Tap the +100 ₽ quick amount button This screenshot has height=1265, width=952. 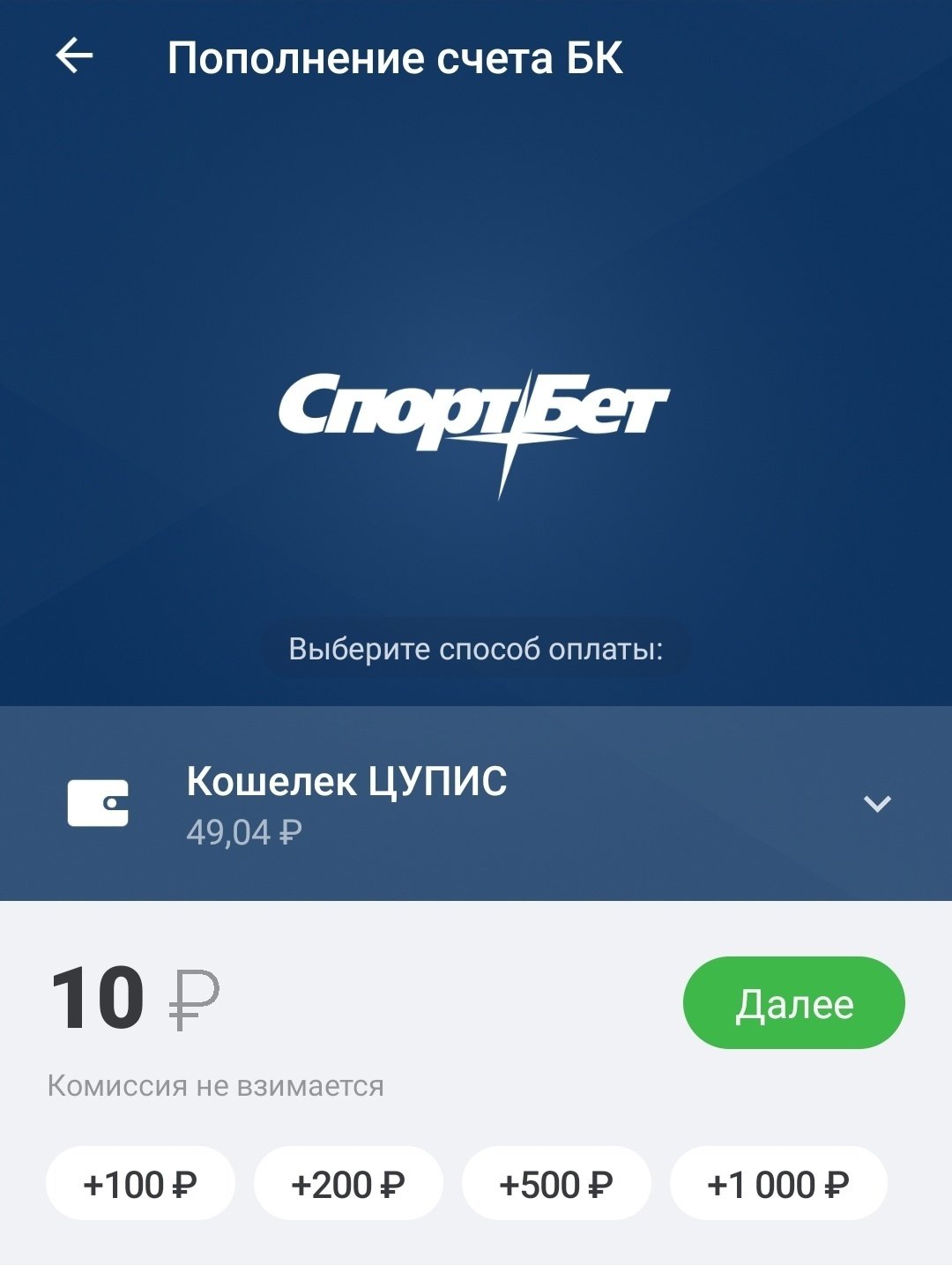pyautogui.click(x=141, y=1184)
